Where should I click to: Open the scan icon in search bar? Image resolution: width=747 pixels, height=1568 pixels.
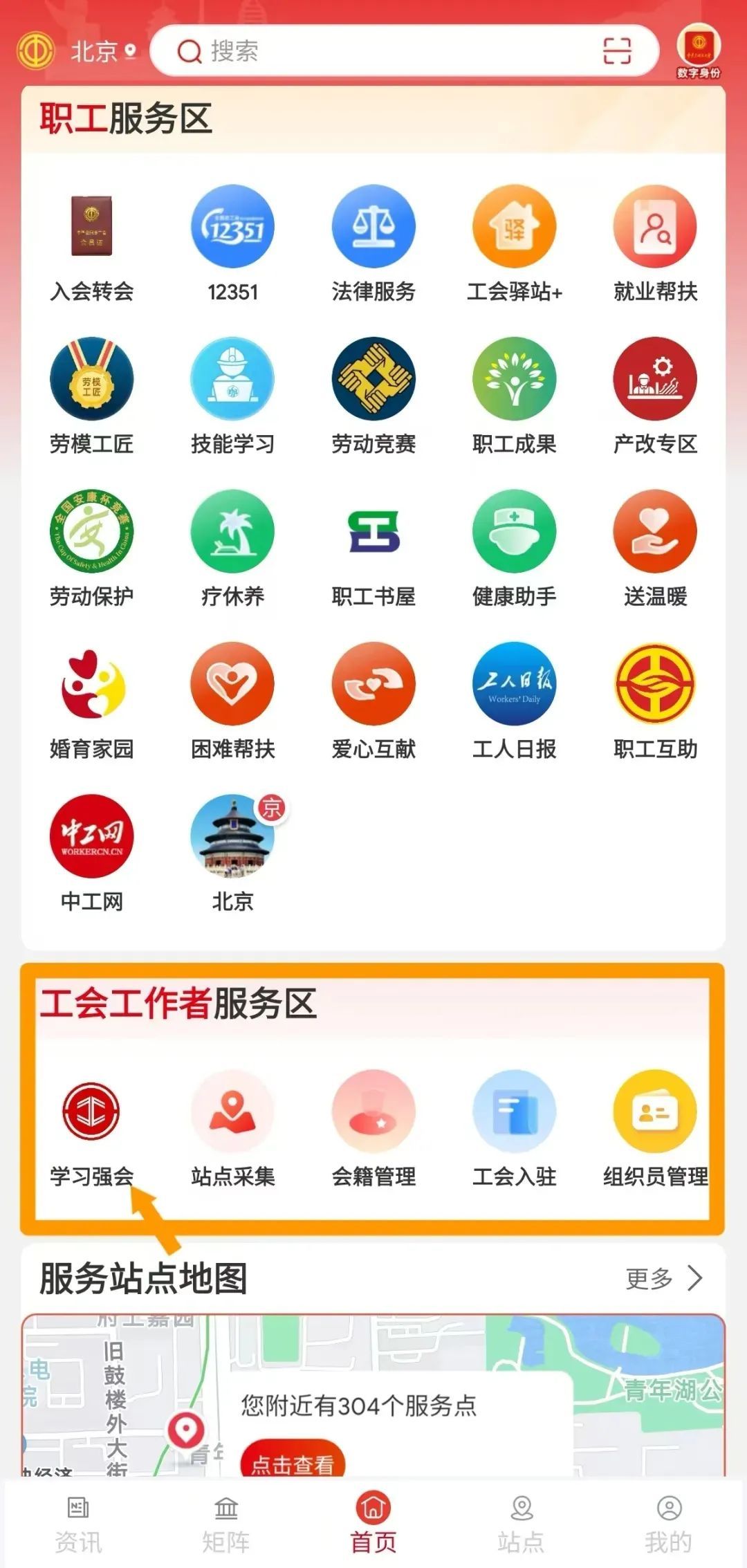616,51
